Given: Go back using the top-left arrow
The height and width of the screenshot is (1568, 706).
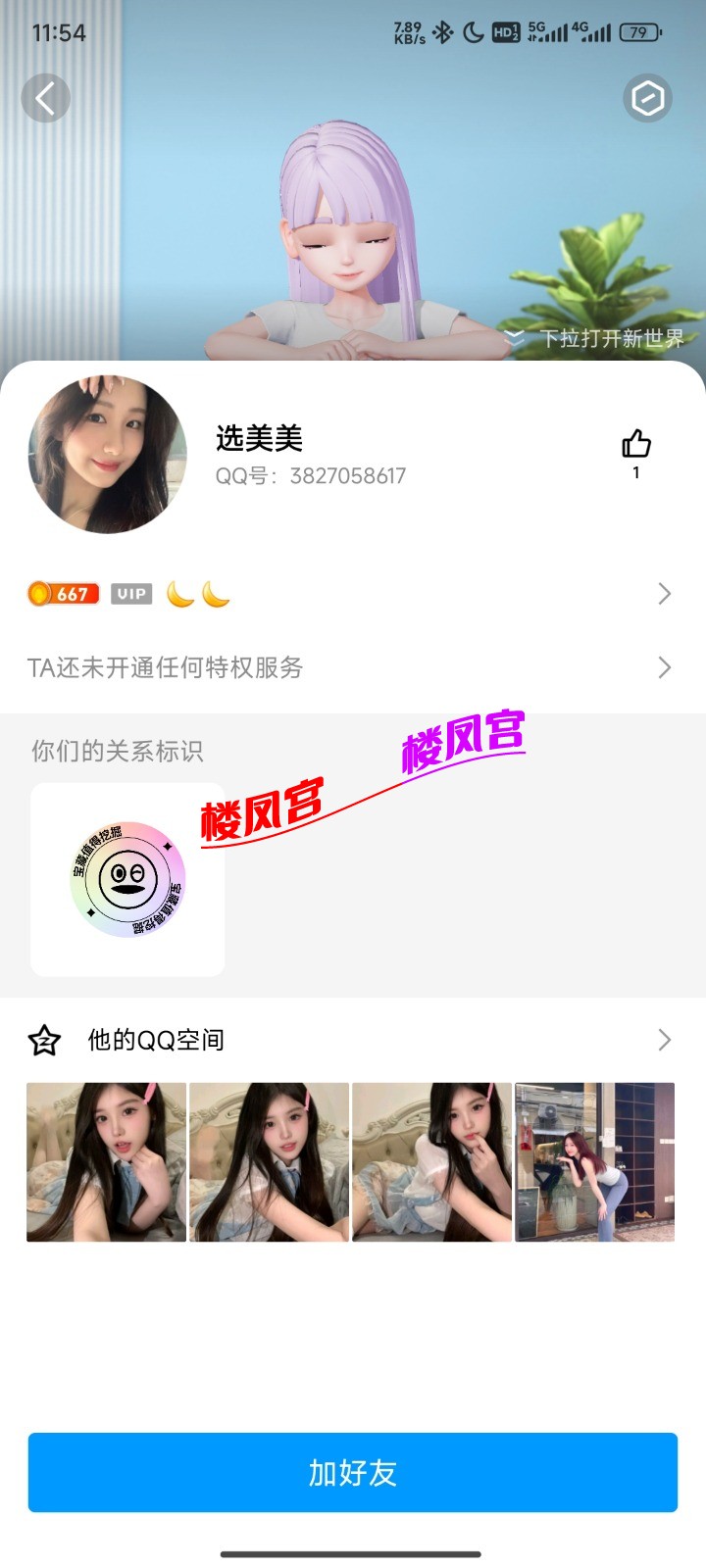Looking at the screenshot, I should 45,98.
